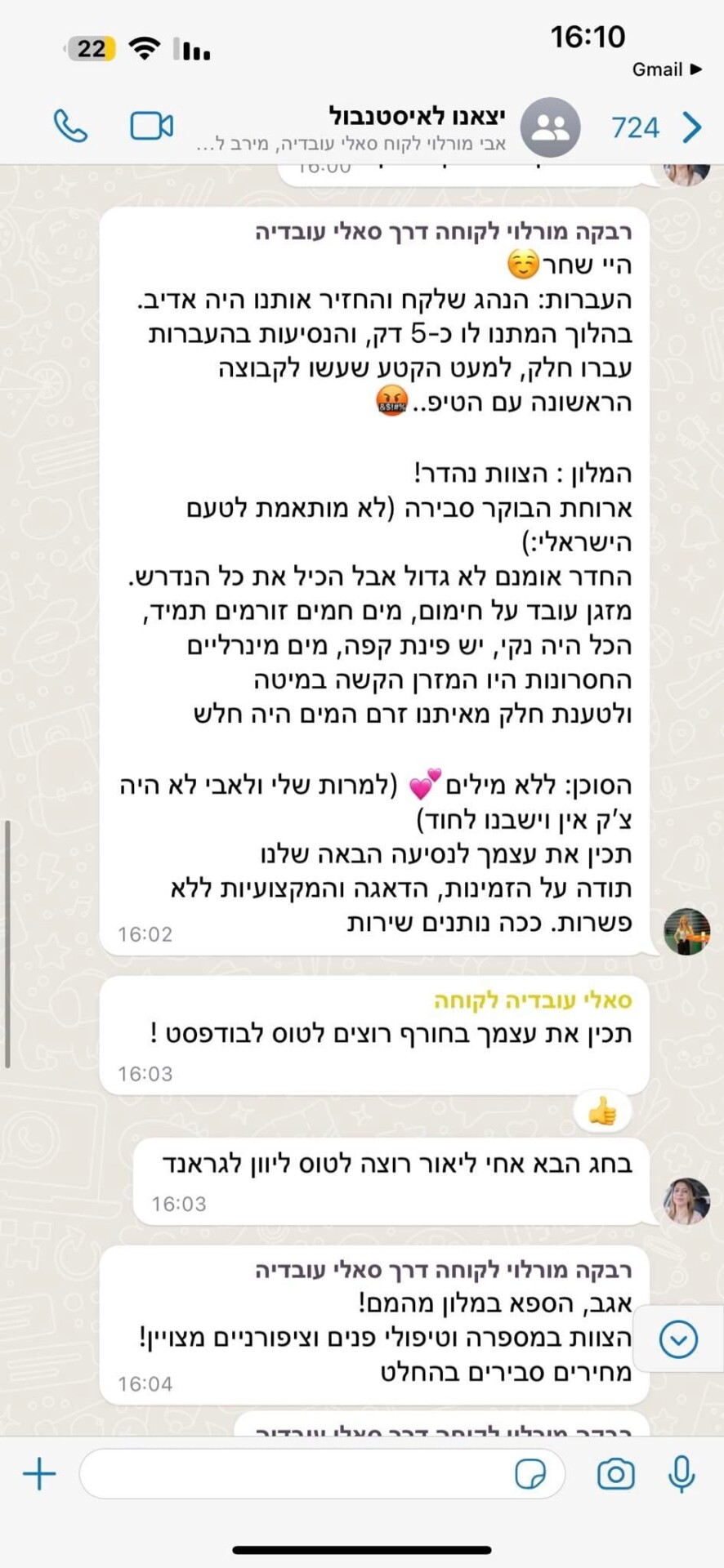724x1568 pixels.
Task: Open the sender's profile picture at 16:02
Action: pyautogui.click(x=686, y=931)
